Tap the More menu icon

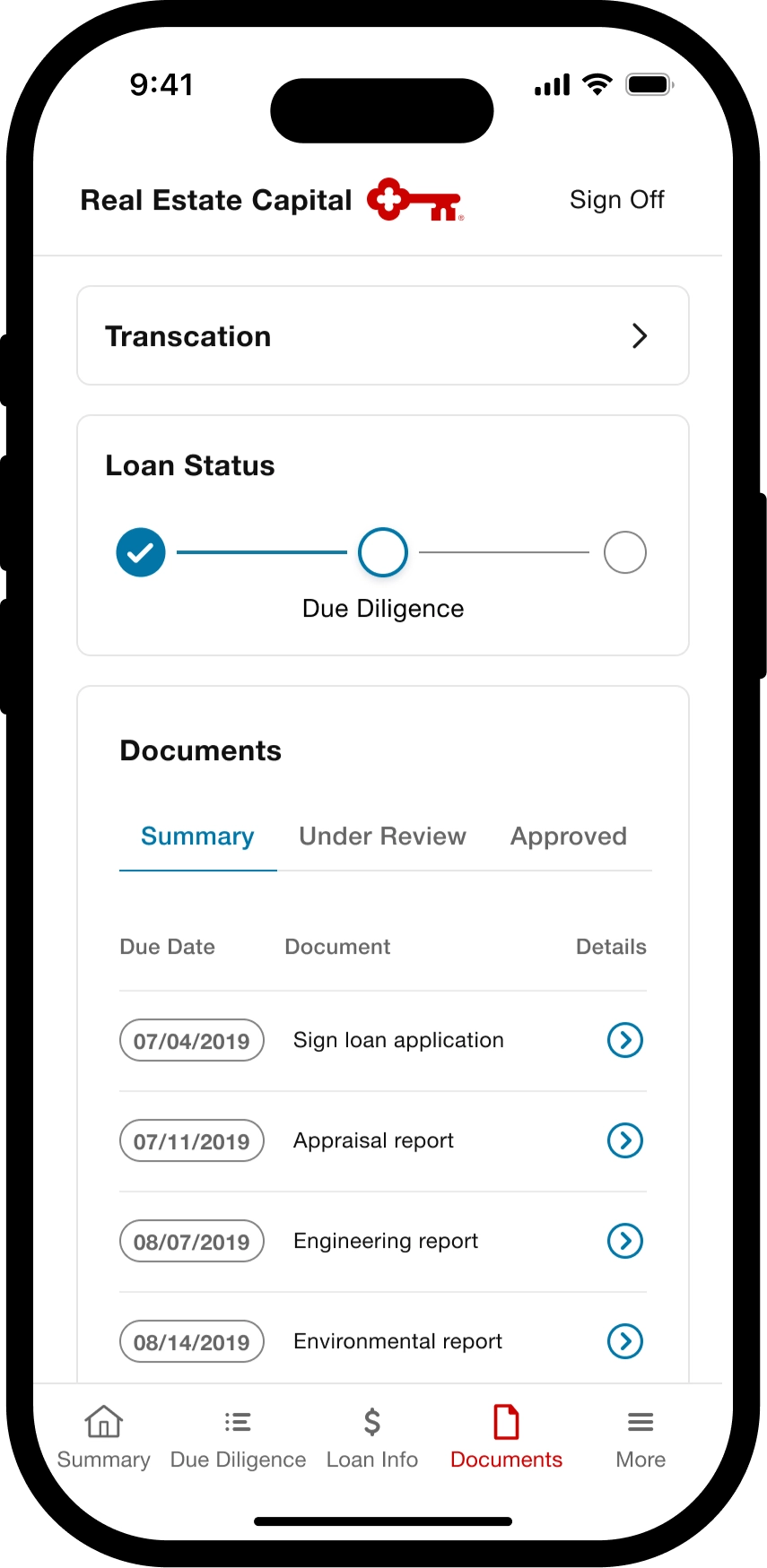coord(640,1434)
